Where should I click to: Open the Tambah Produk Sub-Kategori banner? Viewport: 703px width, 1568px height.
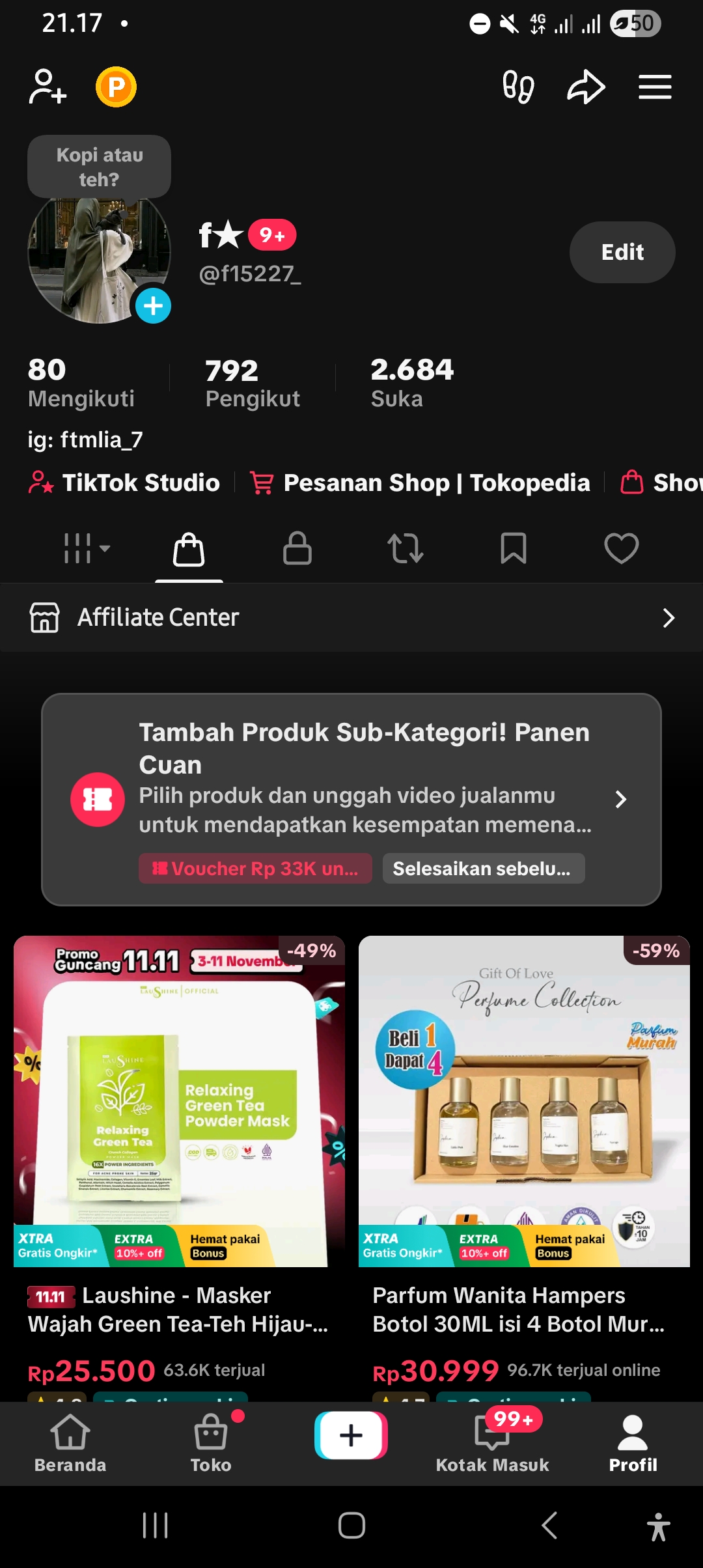click(351, 799)
